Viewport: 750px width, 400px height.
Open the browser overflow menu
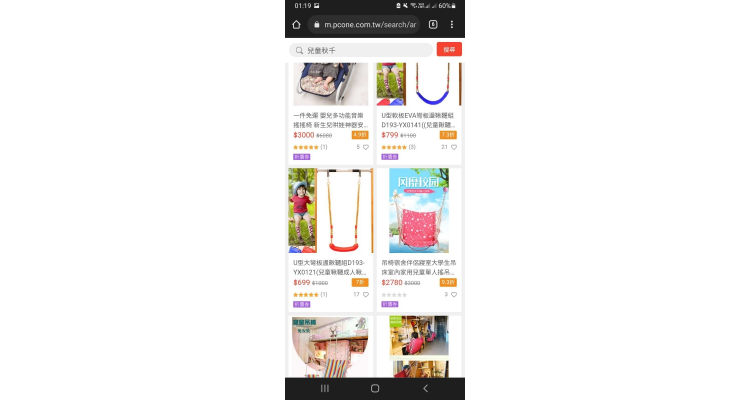[452, 24]
